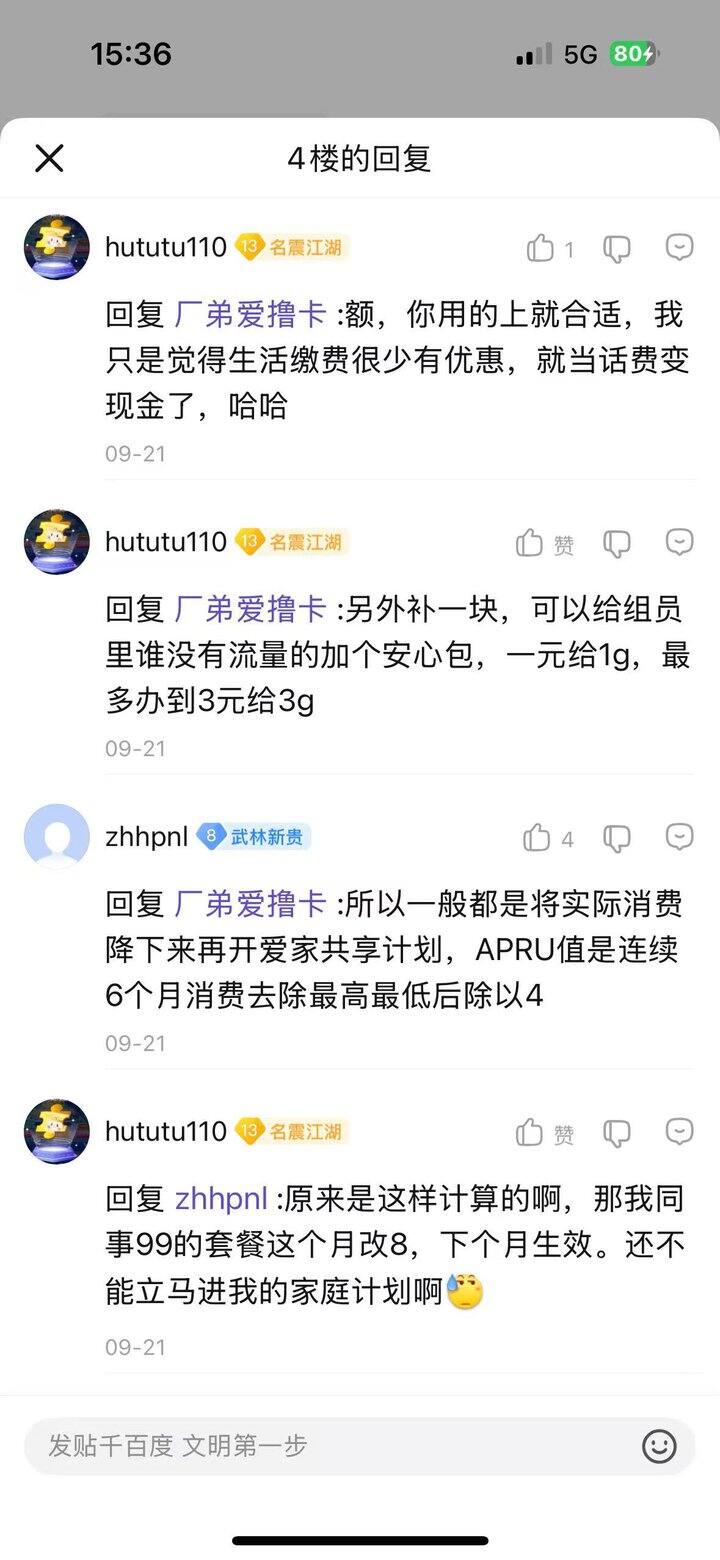Open the zhhpnl mention in the last reply
The width and height of the screenshot is (720, 1560).
[x=221, y=1199]
